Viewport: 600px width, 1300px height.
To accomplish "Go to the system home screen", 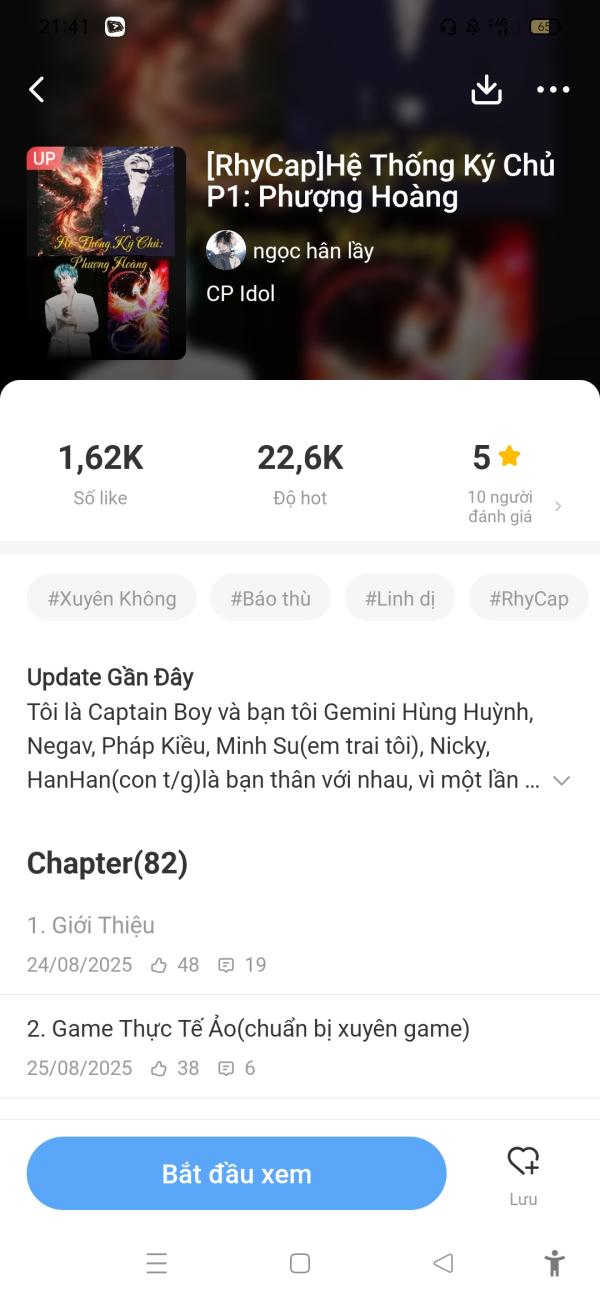I will pos(300,1263).
